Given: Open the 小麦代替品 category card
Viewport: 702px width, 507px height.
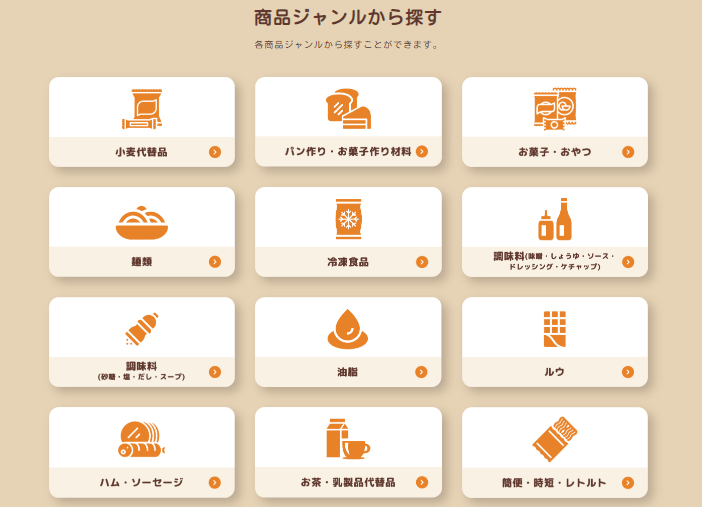Looking at the screenshot, I should tap(142, 122).
